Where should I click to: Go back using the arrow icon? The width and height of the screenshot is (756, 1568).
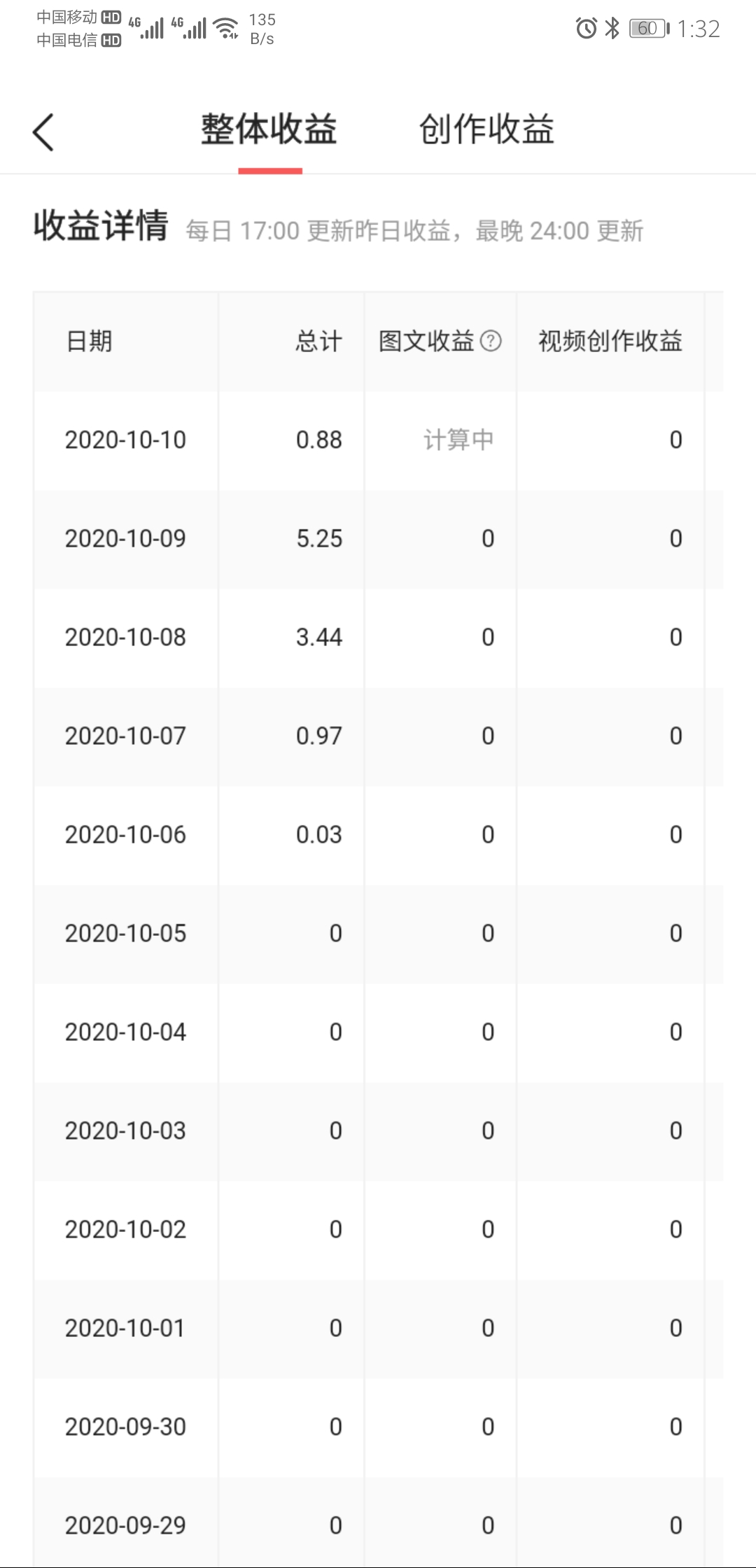pyautogui.click(x=43, y=132)
